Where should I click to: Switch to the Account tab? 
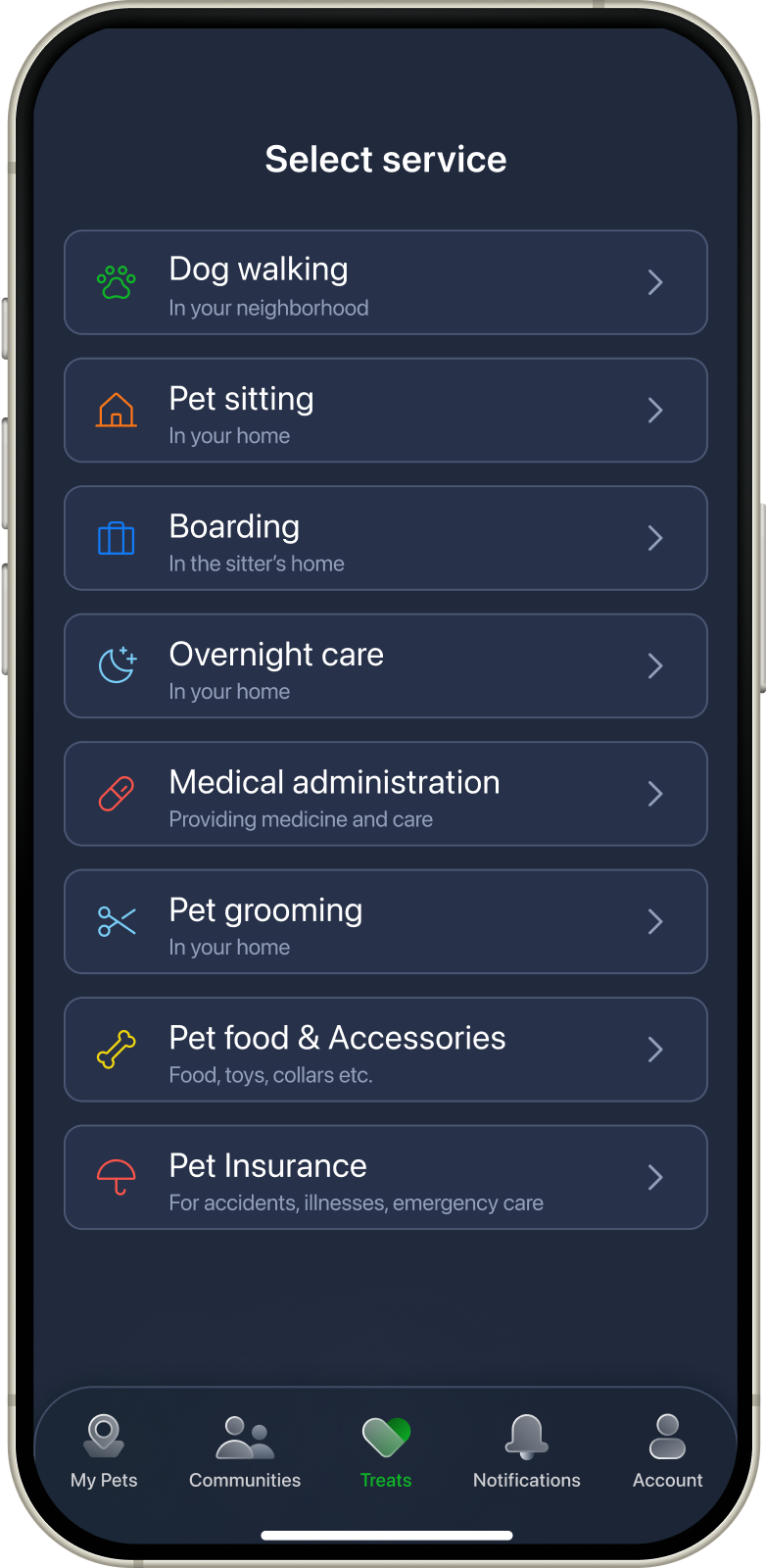tap(667, 1451)
